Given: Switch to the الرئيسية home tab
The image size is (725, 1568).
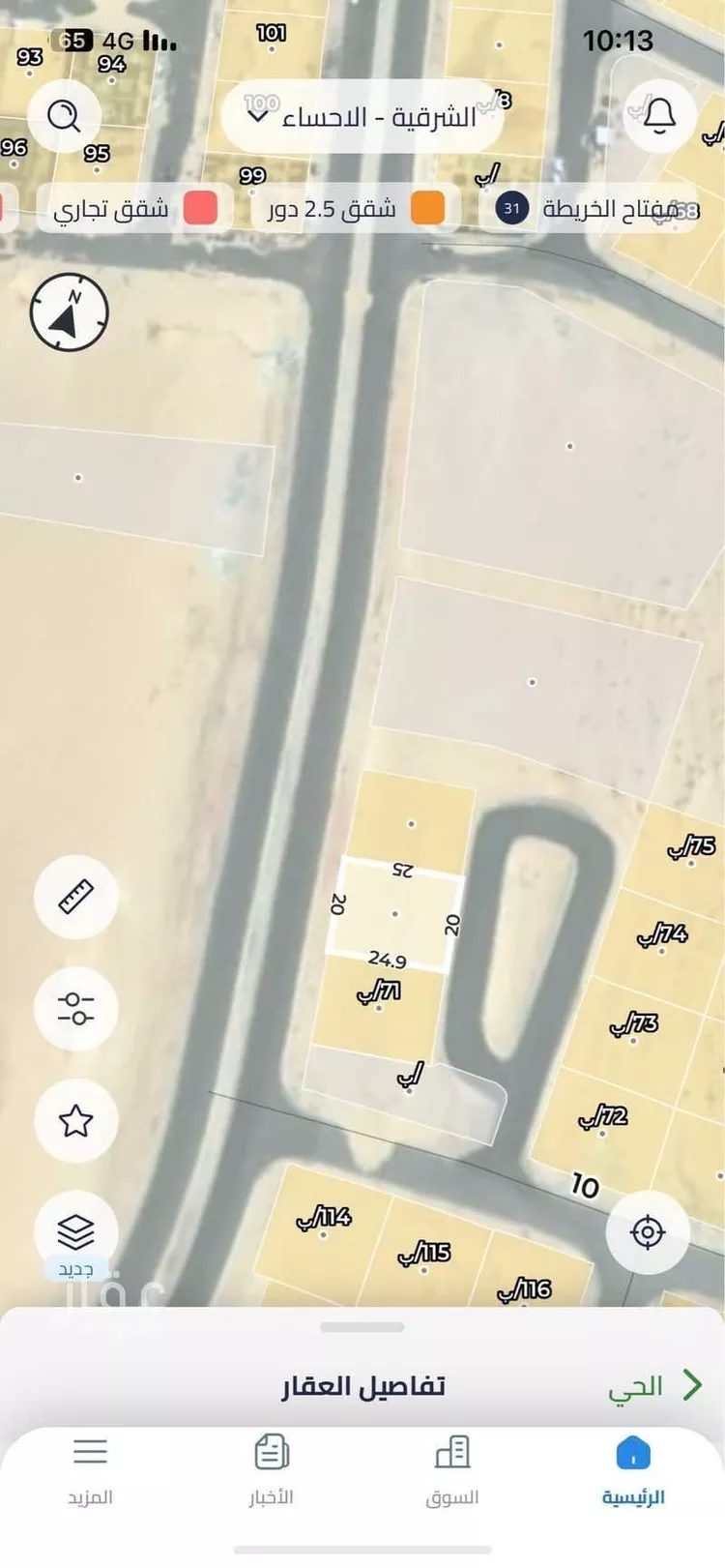Looking at the screenshot, I should (x=633, y=1470).
